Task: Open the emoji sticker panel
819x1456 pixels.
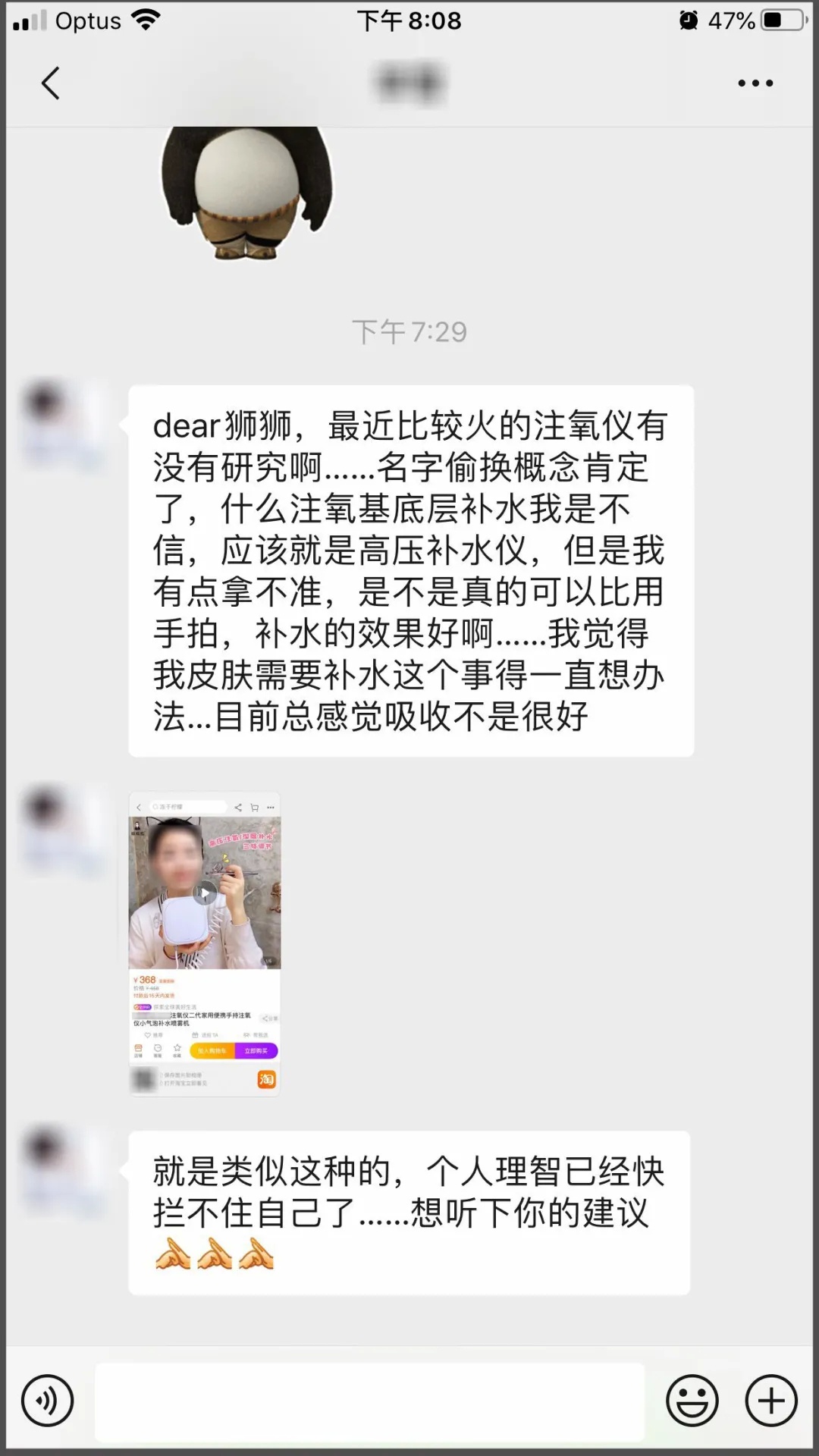Action: 692,1401
